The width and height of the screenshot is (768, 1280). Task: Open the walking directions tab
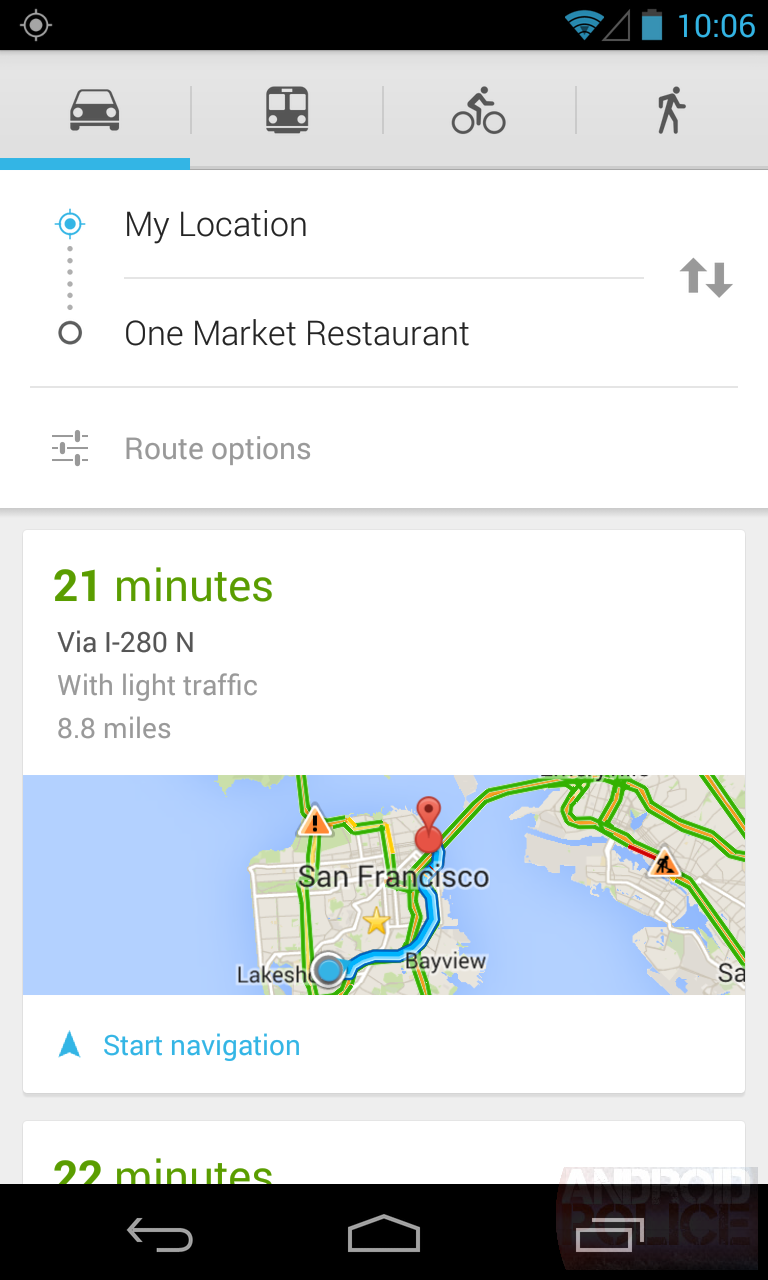click(671, 110)
